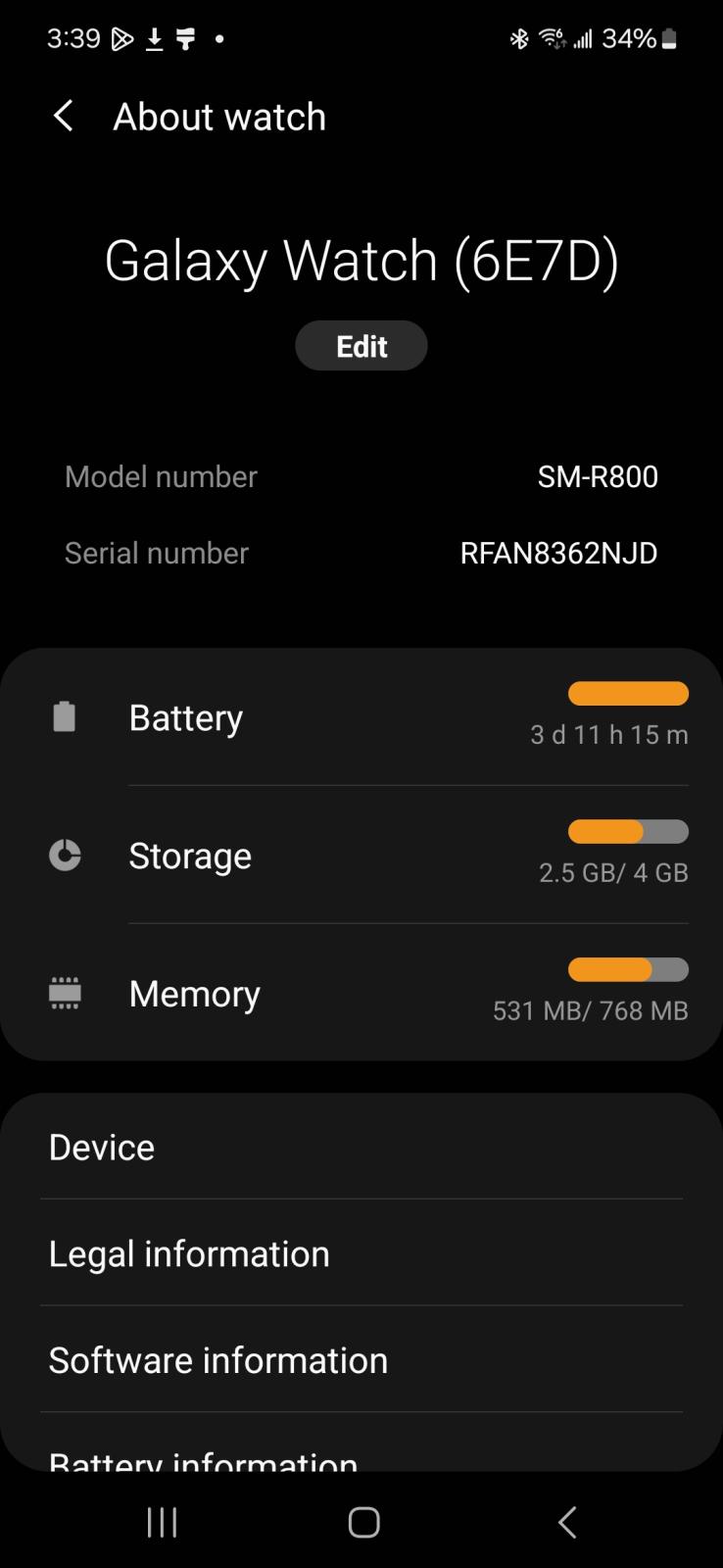Open the Storage usage row
Screen dimensions: 723x1568
361,856
